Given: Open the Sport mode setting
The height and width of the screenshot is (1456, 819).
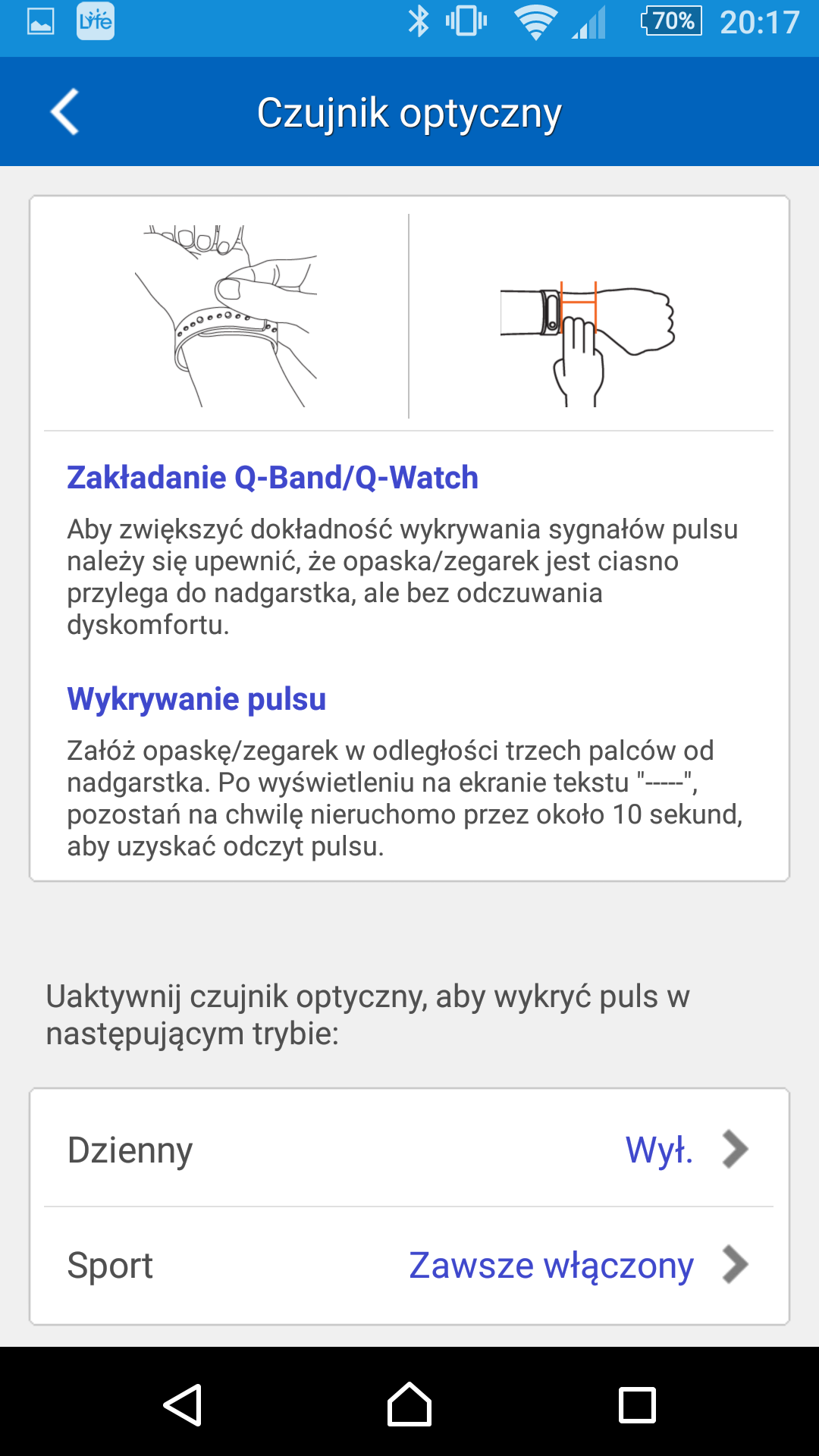Looking at the screenshot, I should (x=409, y=1265).
